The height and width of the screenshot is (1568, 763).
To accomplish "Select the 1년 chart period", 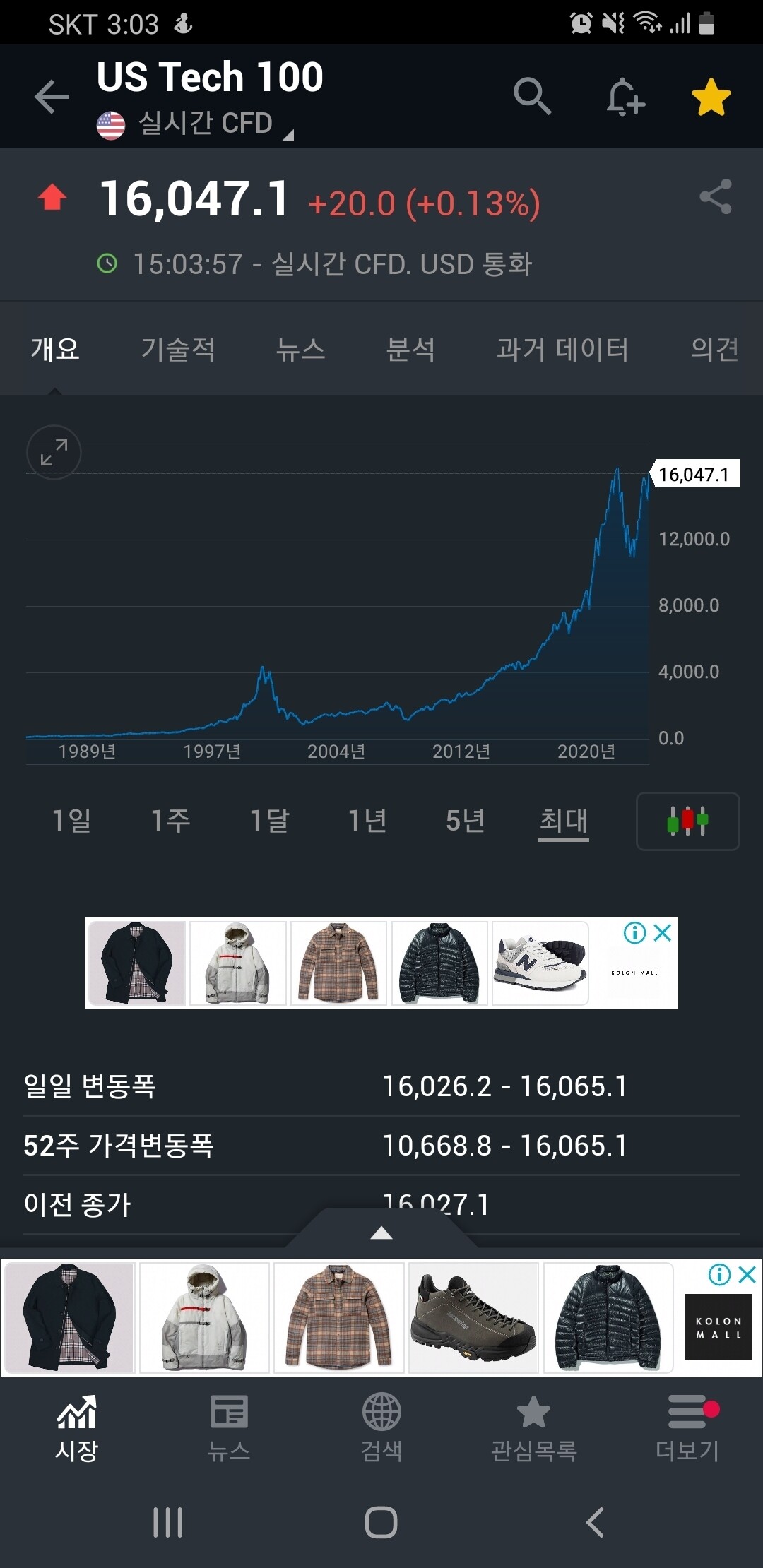I will 366,821.
